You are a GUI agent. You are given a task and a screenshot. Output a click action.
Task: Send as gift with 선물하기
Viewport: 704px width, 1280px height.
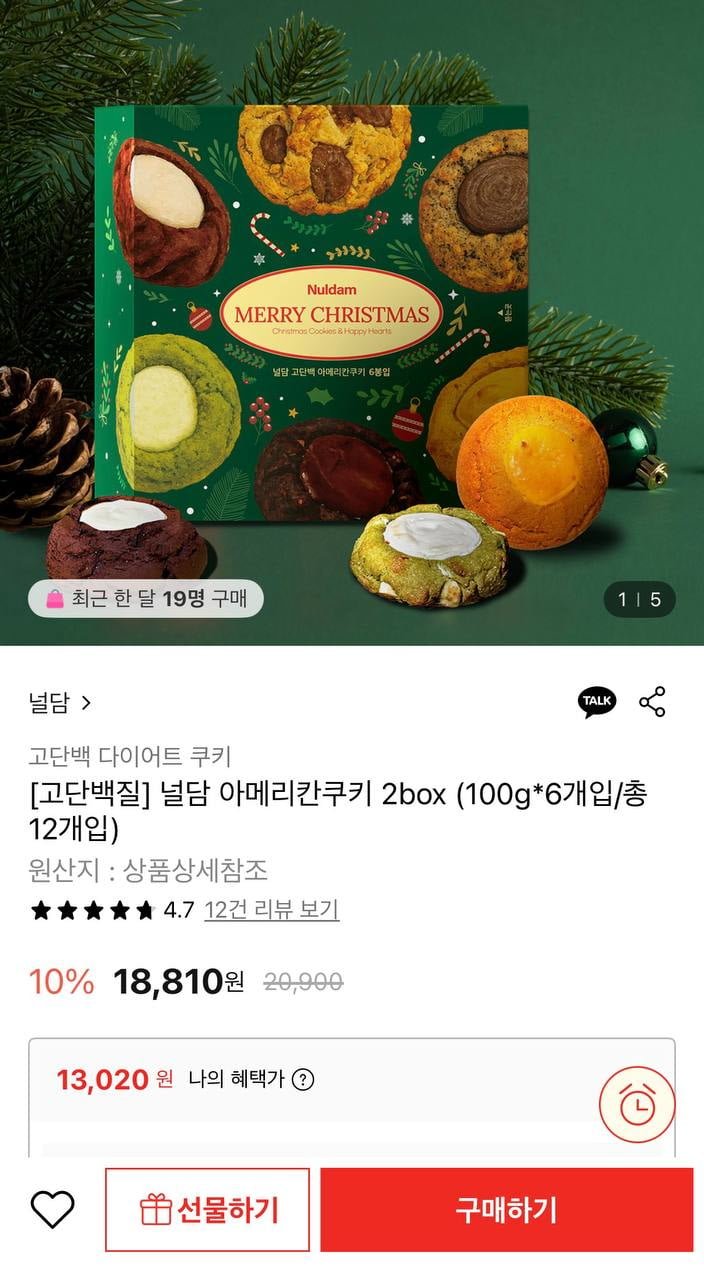pos(207,1210)
